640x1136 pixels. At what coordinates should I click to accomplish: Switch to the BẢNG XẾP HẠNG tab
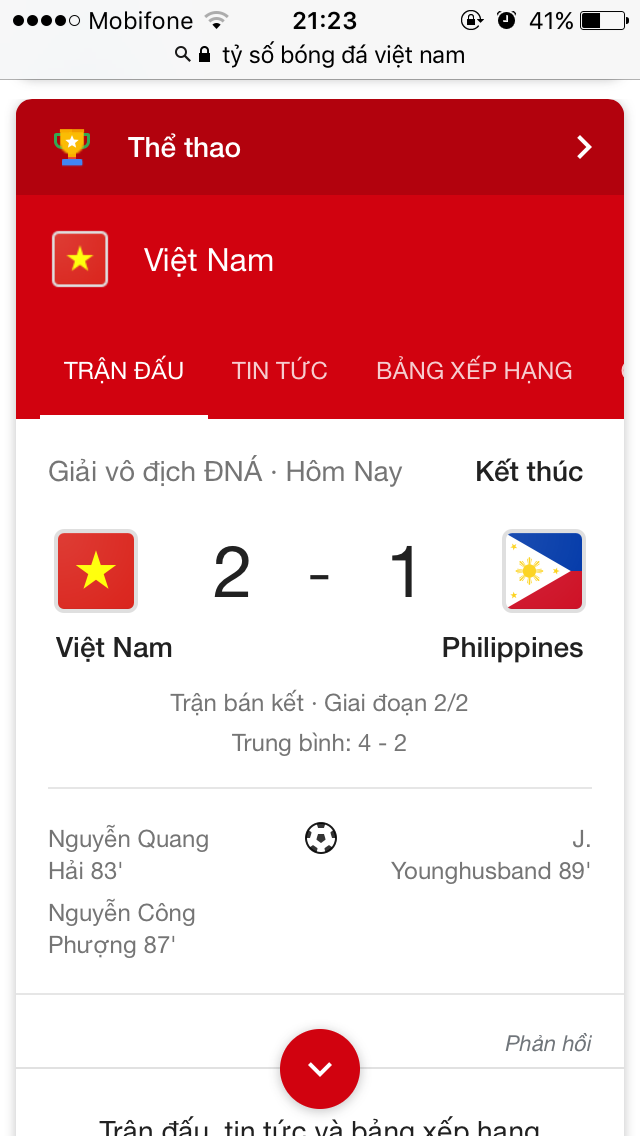474,371
